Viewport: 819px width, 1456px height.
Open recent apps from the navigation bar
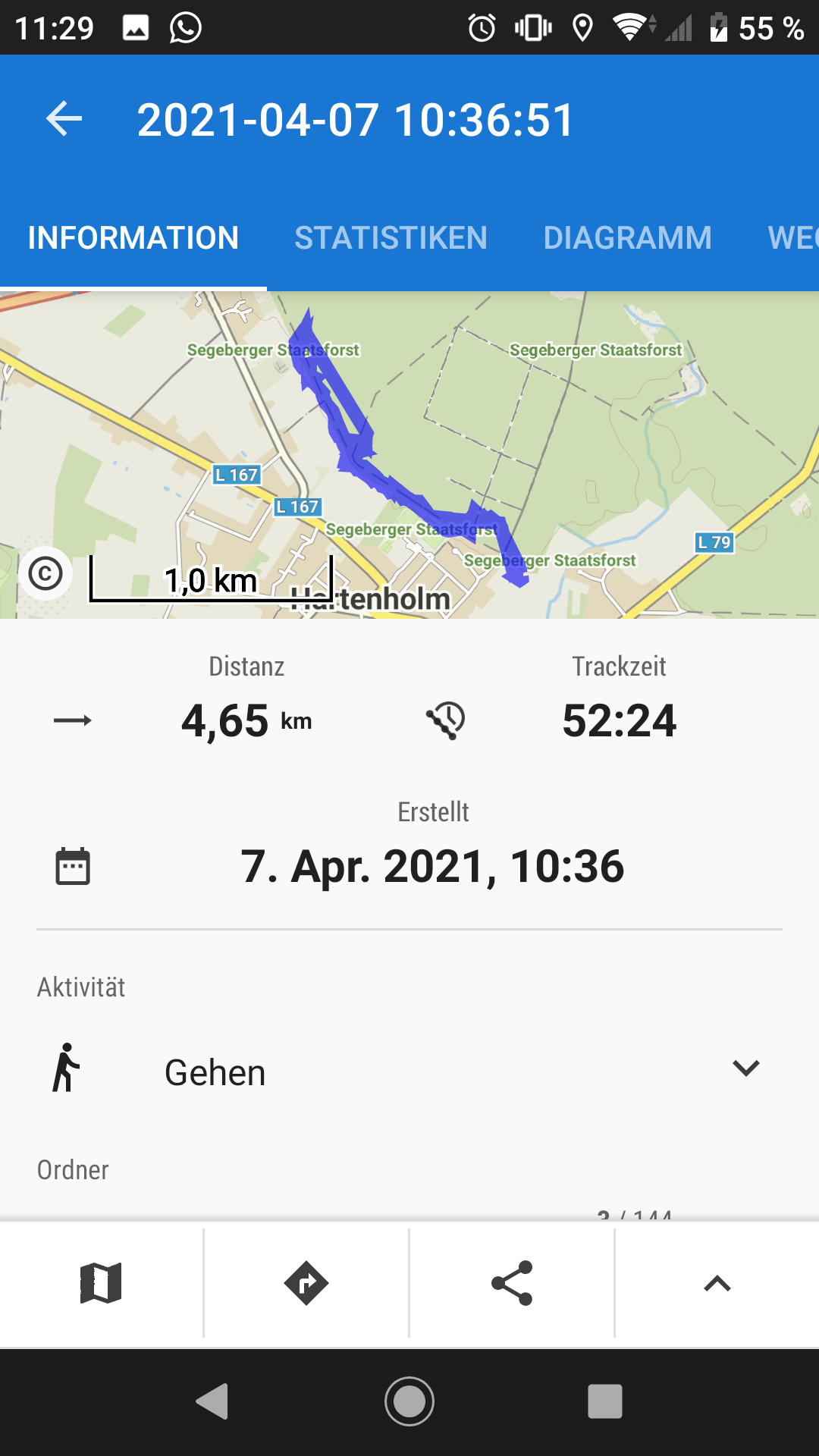click(604, 1401)
